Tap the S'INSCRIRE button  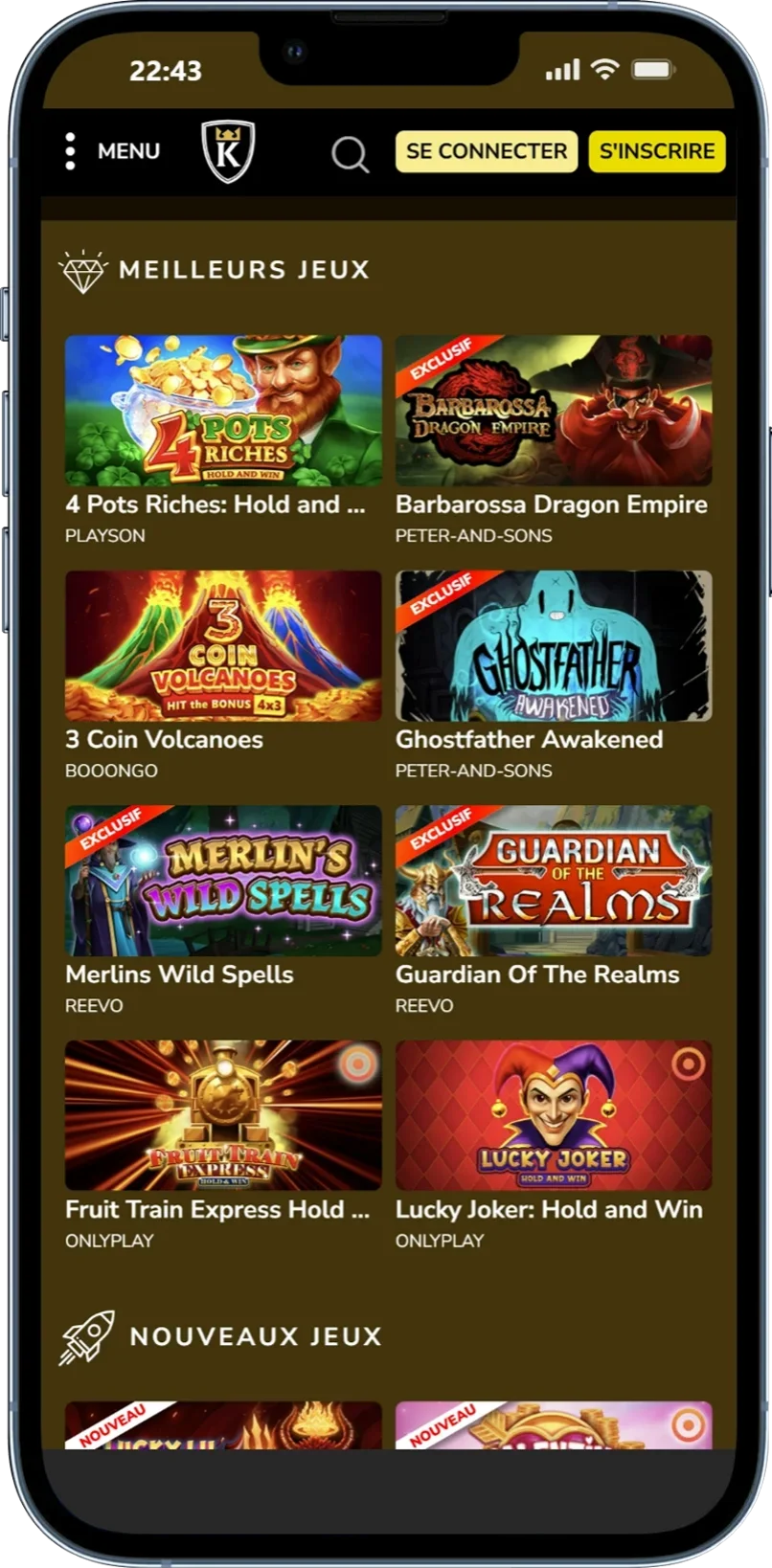[x=657, y=151]
